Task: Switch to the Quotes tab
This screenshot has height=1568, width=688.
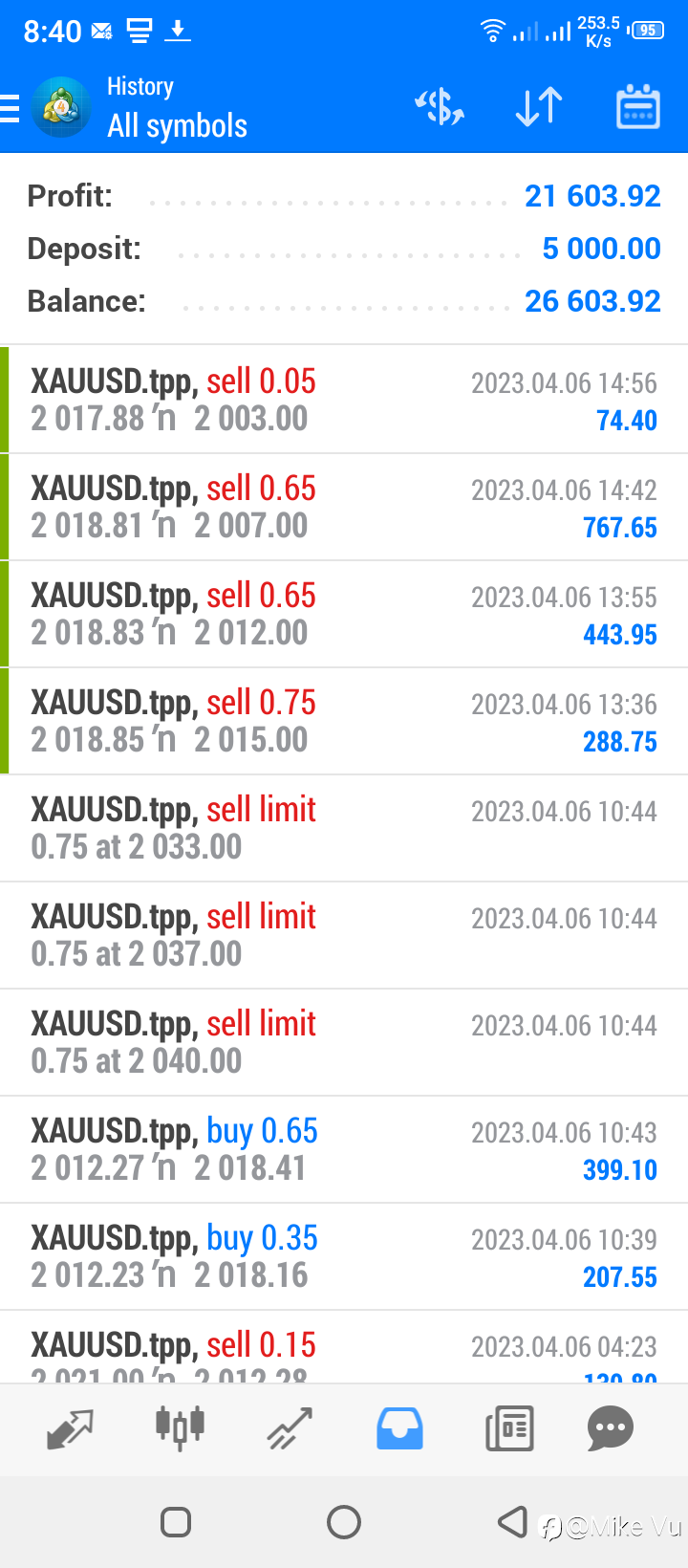Action: coord(70,1429)
